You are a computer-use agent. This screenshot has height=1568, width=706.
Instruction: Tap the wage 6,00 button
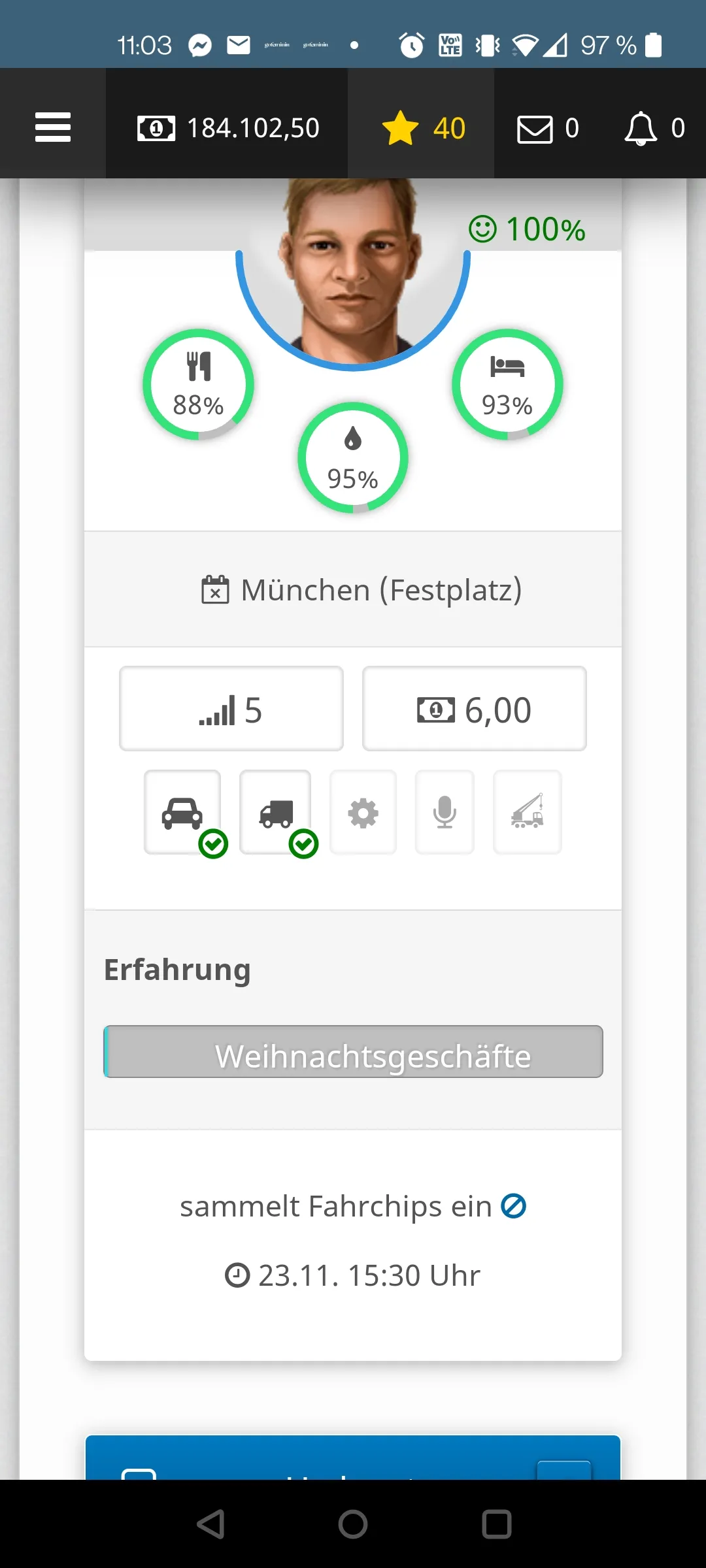[475, 710]
